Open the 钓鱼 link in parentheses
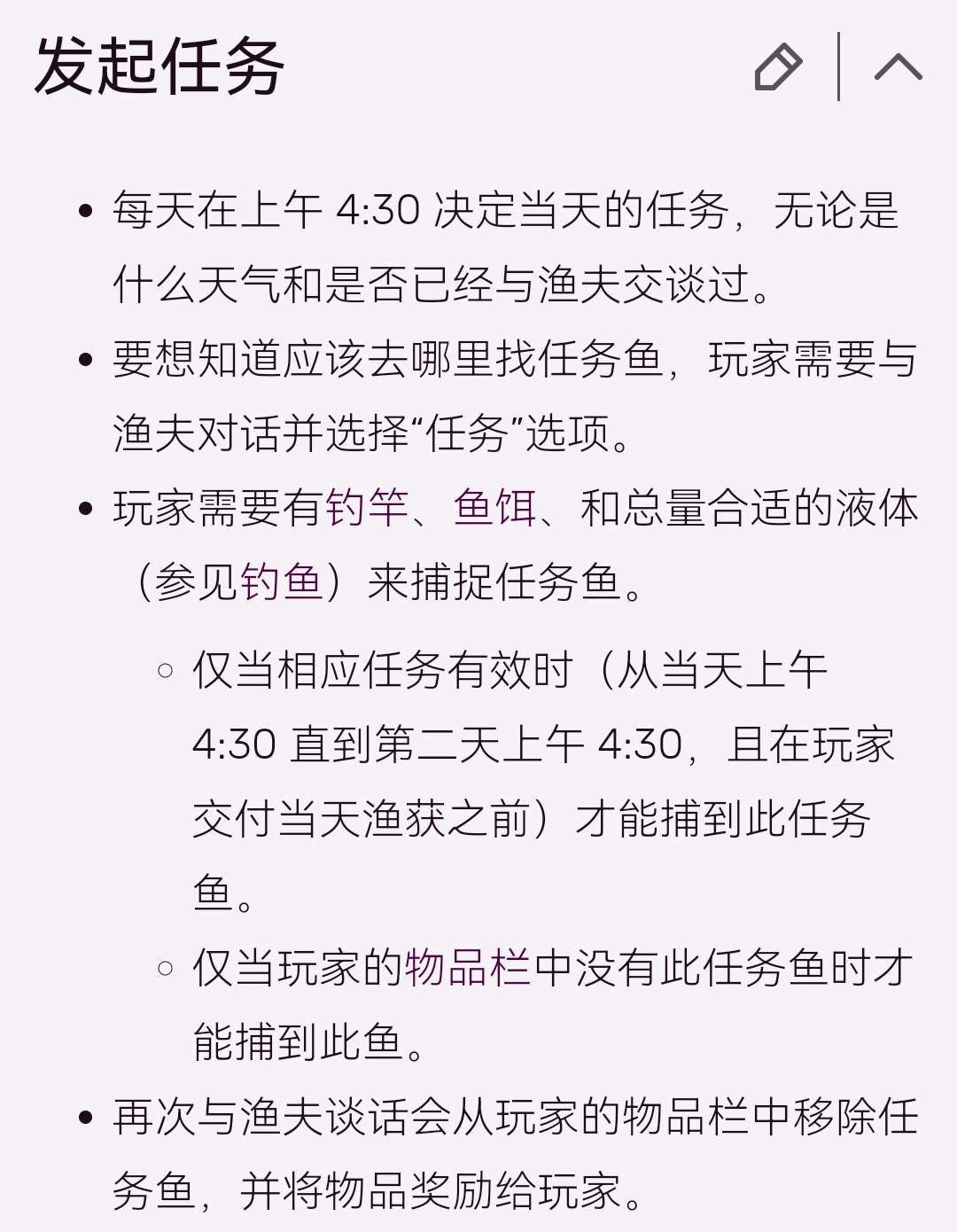The width and height of the screenshot is (957, 1232). click(x=282, y=582)
